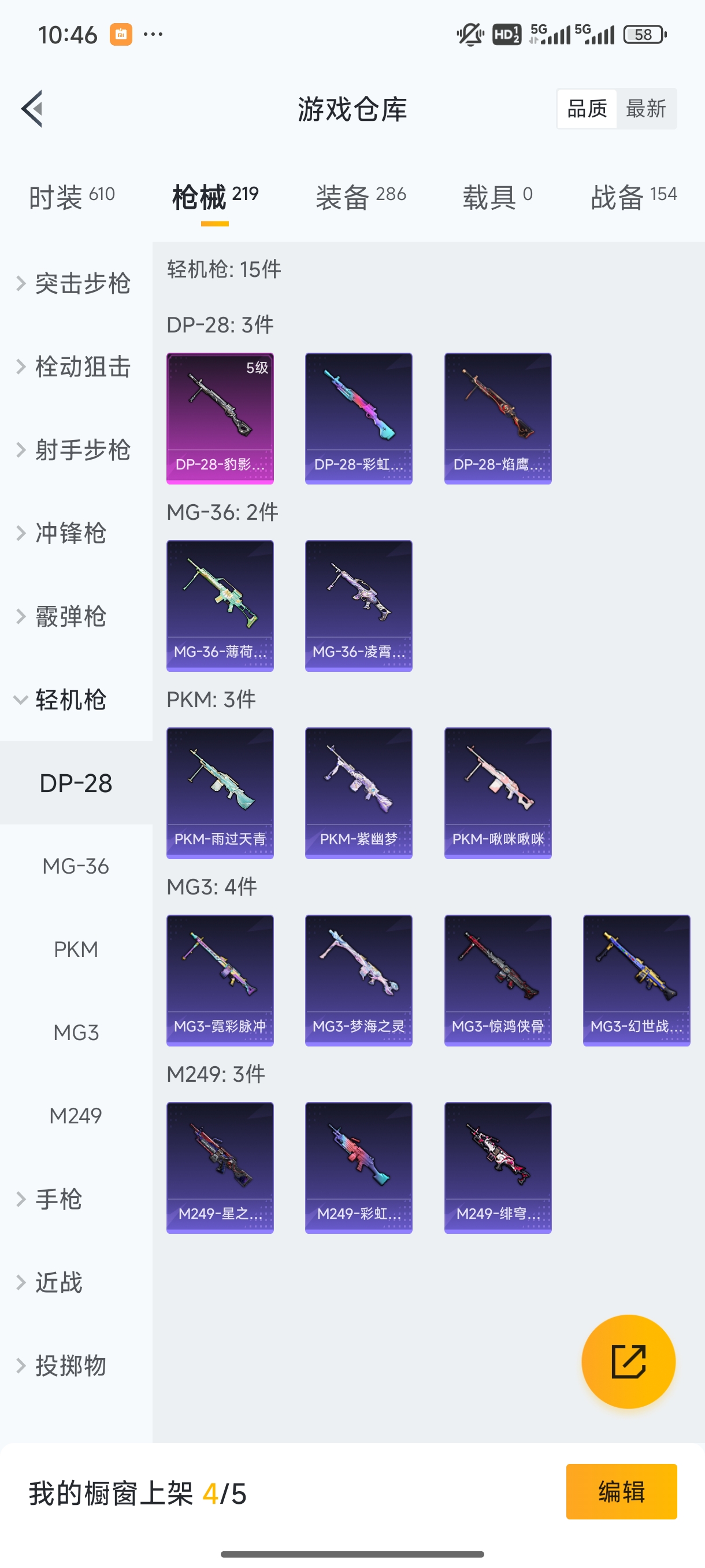Tap the back arrow at top left
The image size is (705, 1568).
34,108
